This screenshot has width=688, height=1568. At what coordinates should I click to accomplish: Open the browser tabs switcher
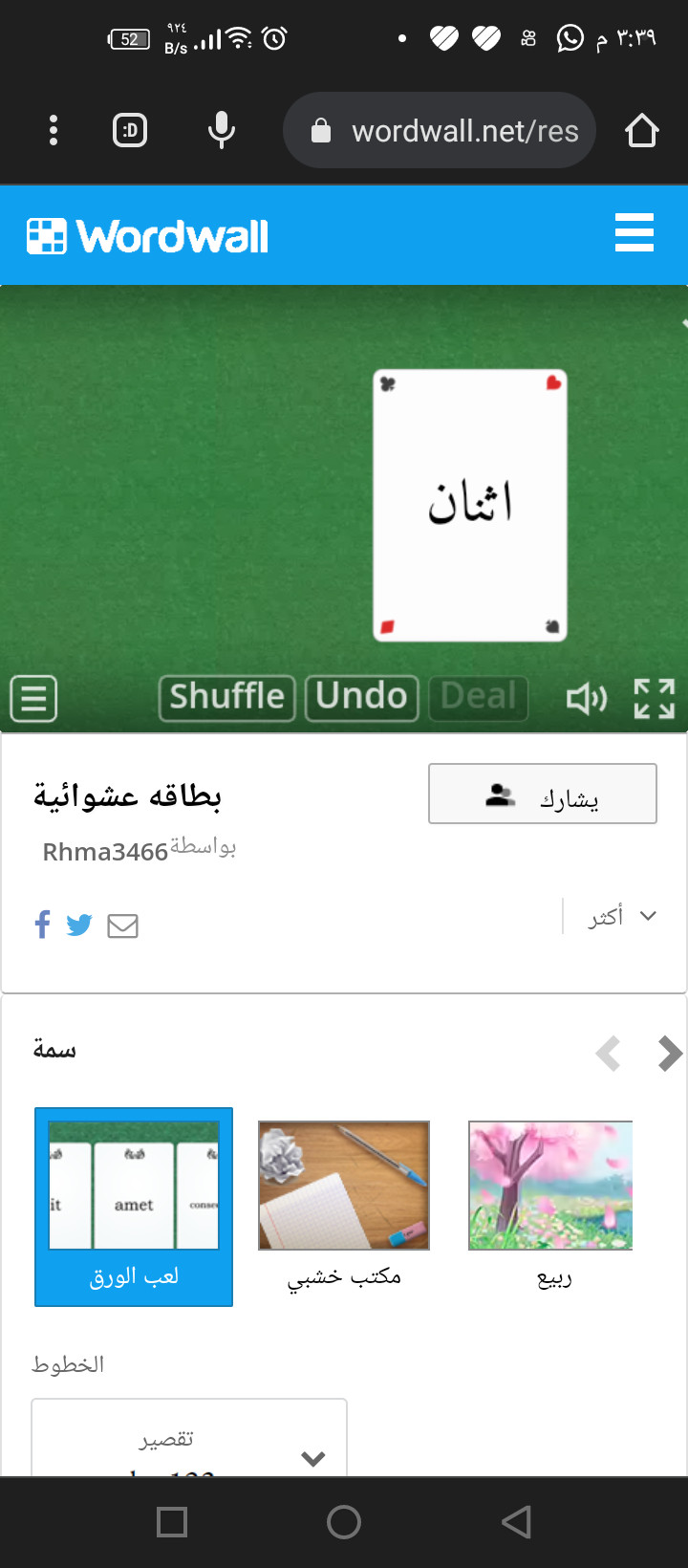pyautogui.click(x=130, y=130)
